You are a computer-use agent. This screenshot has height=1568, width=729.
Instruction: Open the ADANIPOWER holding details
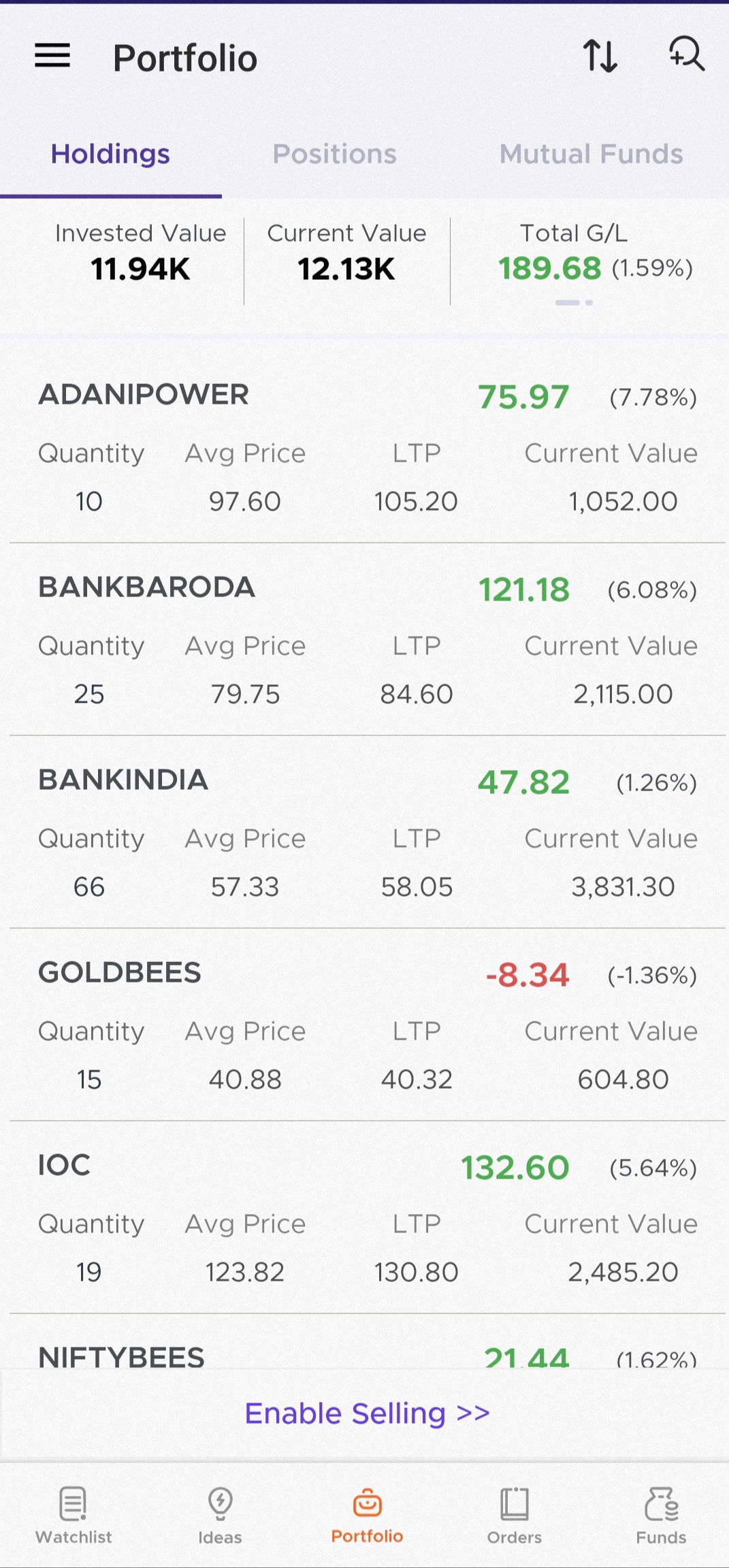coord(144,395)
